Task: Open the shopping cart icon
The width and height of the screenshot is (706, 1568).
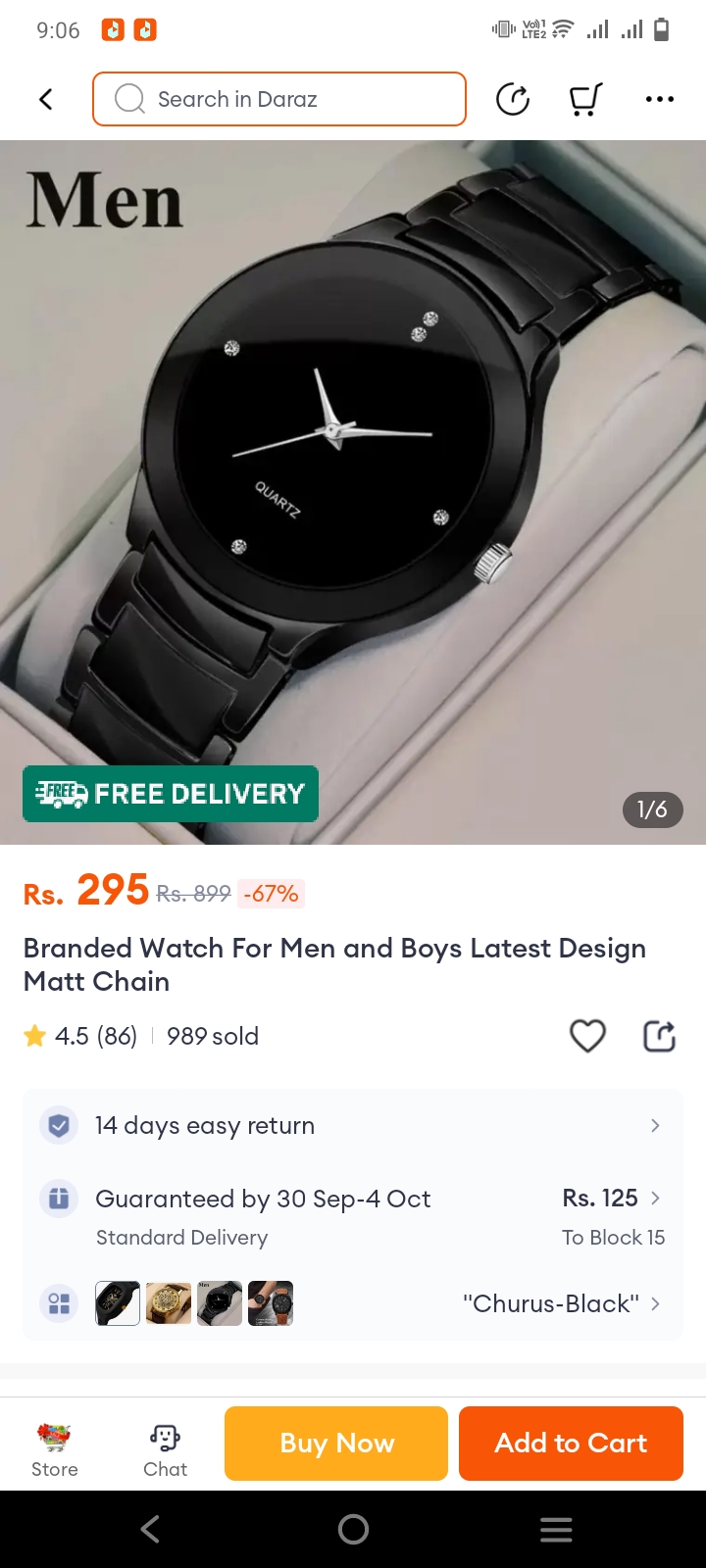Action: click(585, 99)
